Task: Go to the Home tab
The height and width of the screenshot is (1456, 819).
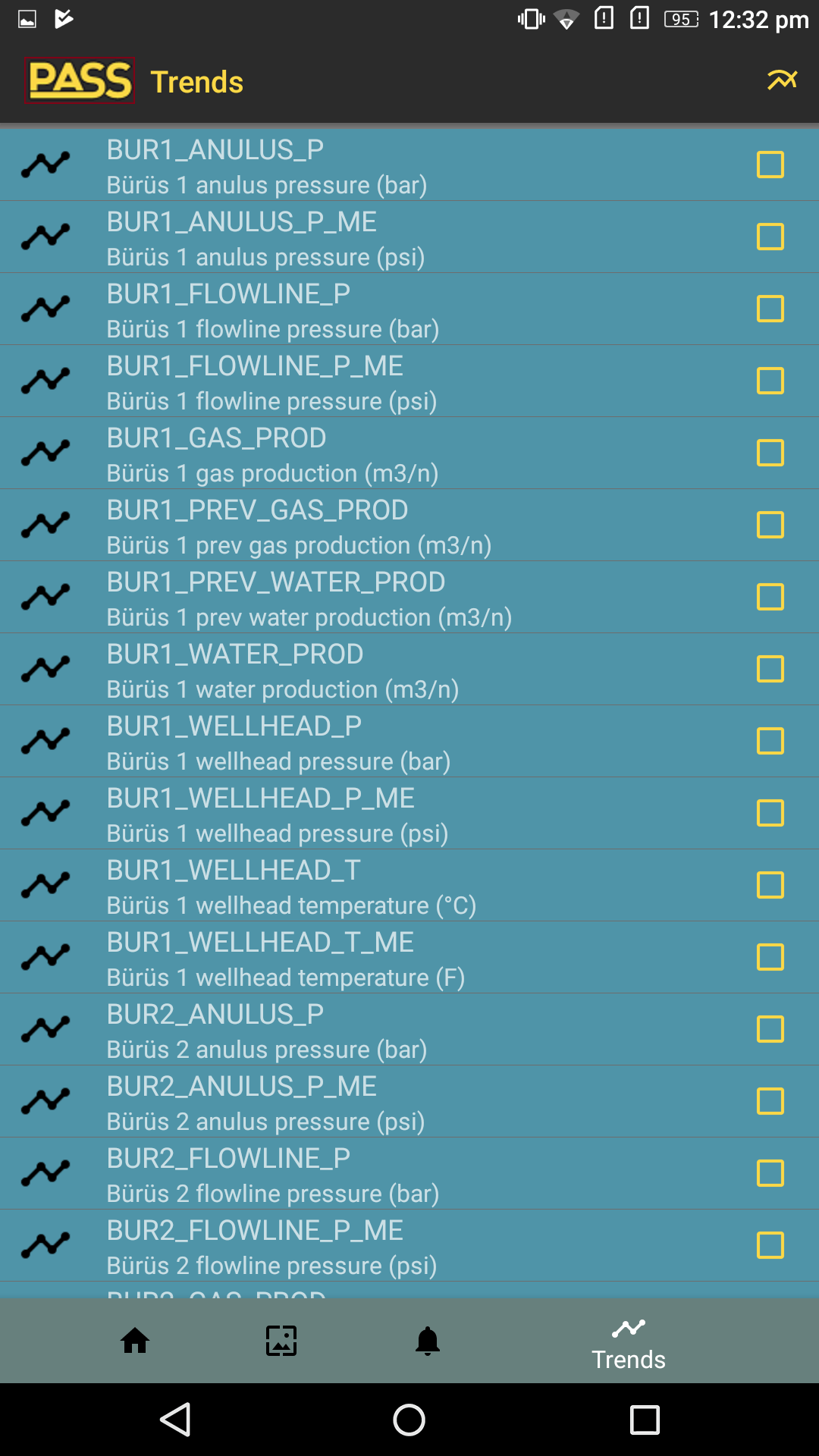Action: tap(135, 1341)
